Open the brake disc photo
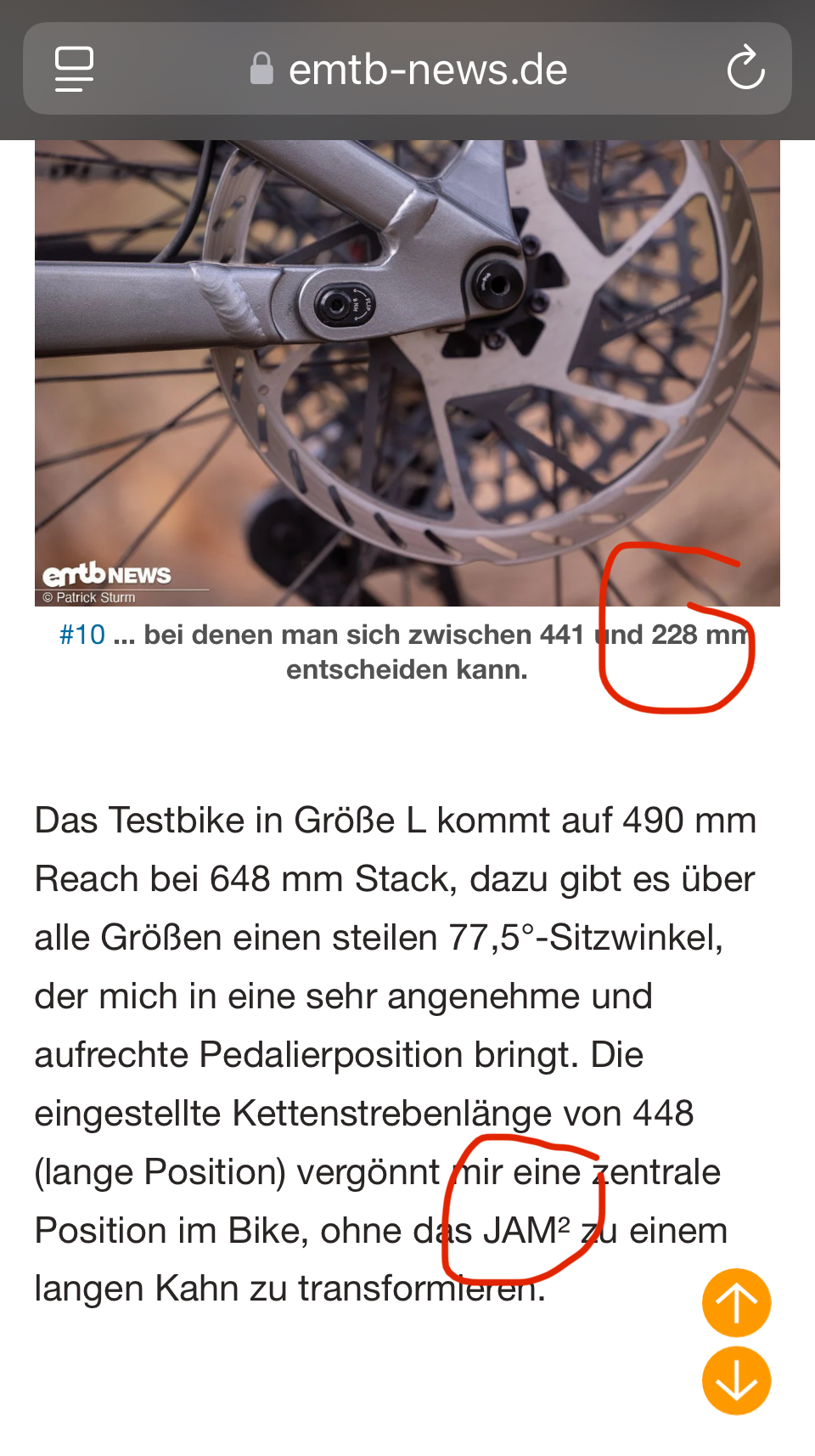Screen dimensions: 815x1456 click(407, 372)
